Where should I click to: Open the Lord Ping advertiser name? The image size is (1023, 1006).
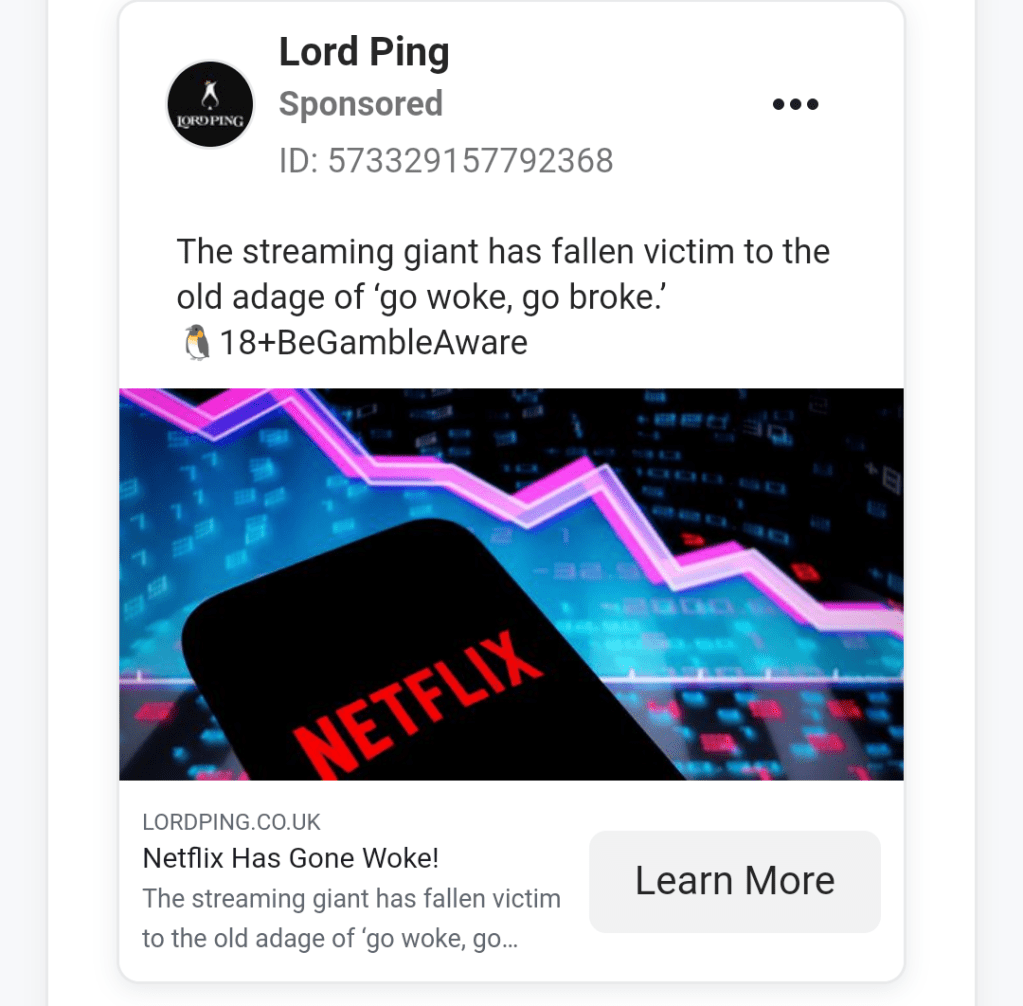[x=364, y=52]
